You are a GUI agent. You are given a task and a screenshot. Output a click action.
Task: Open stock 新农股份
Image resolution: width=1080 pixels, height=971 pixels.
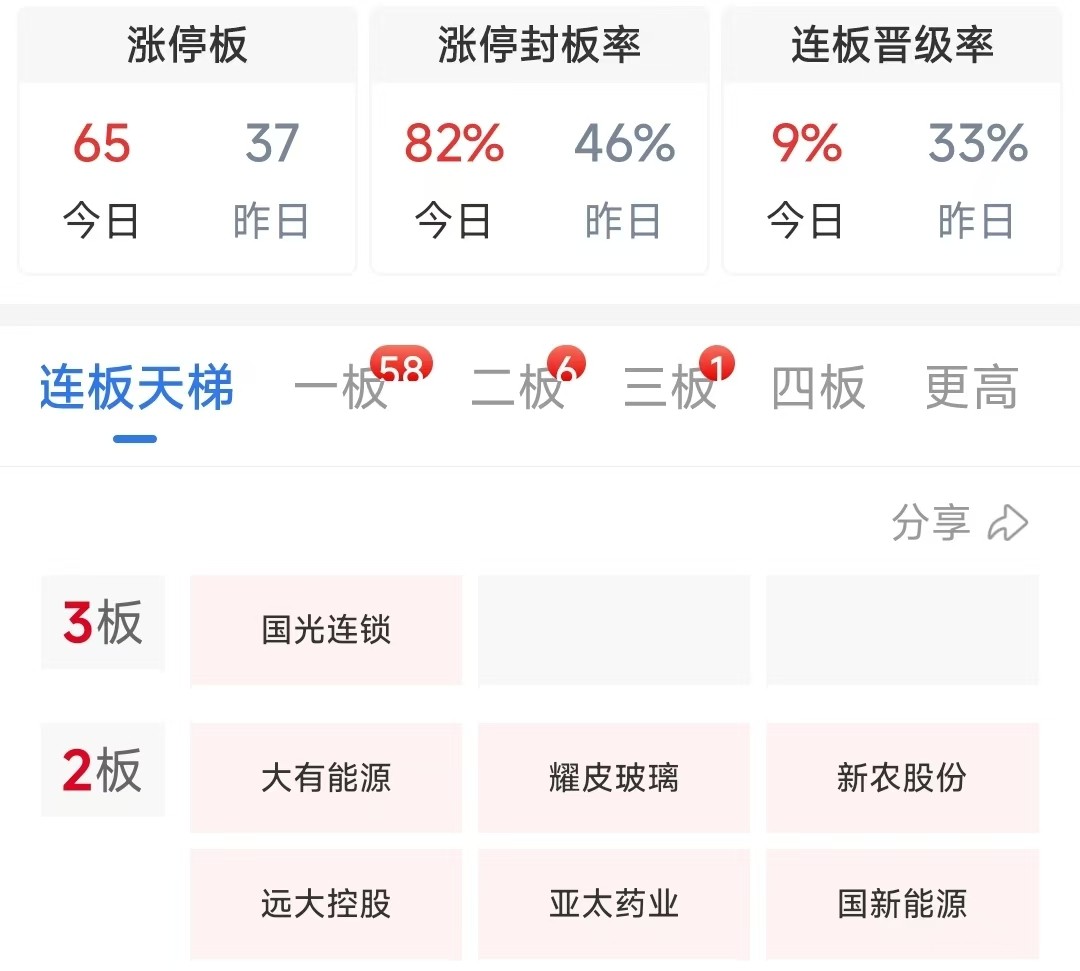tap(902, 777)
